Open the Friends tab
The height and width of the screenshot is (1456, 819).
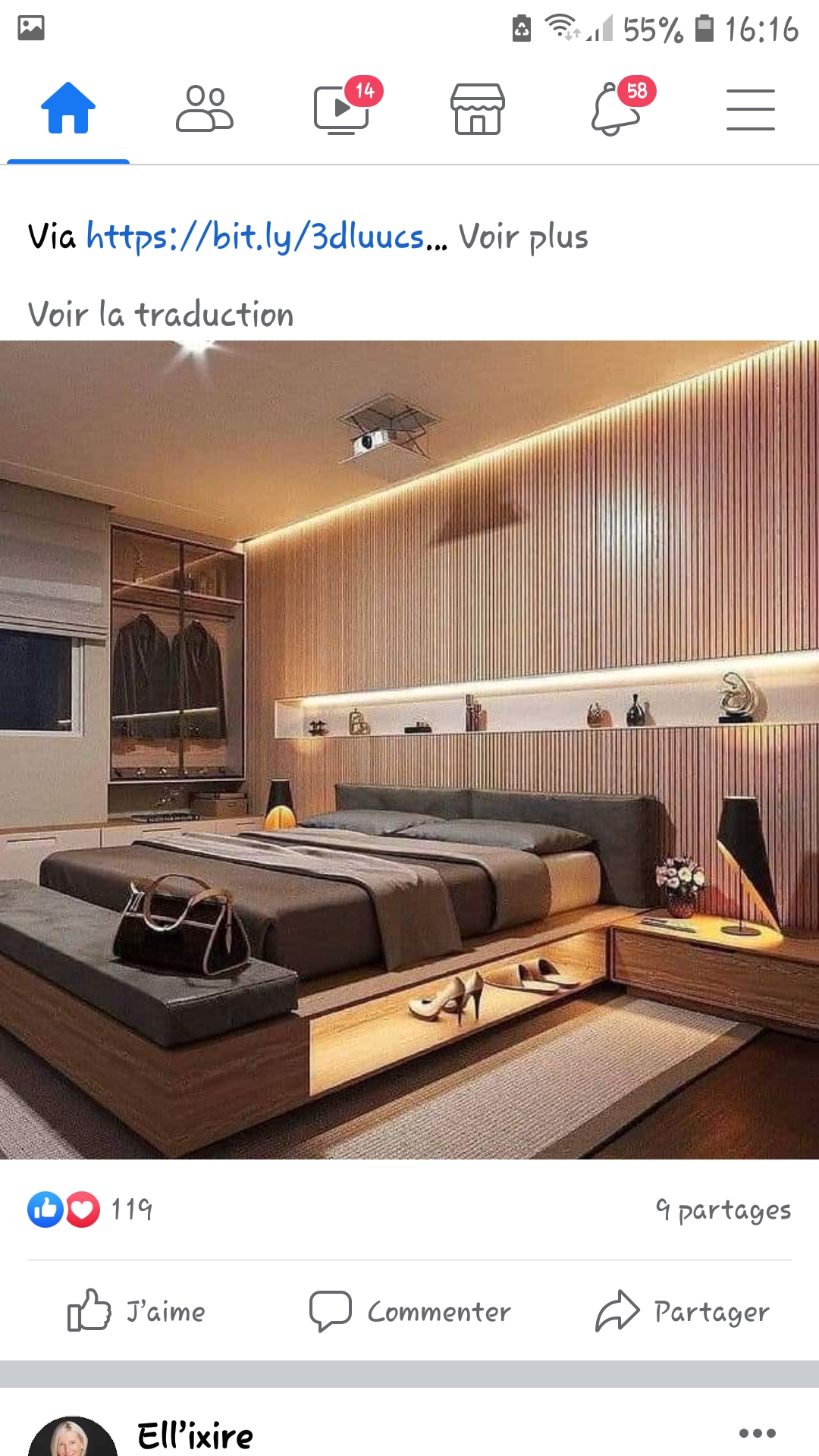[x=204, y=108]
